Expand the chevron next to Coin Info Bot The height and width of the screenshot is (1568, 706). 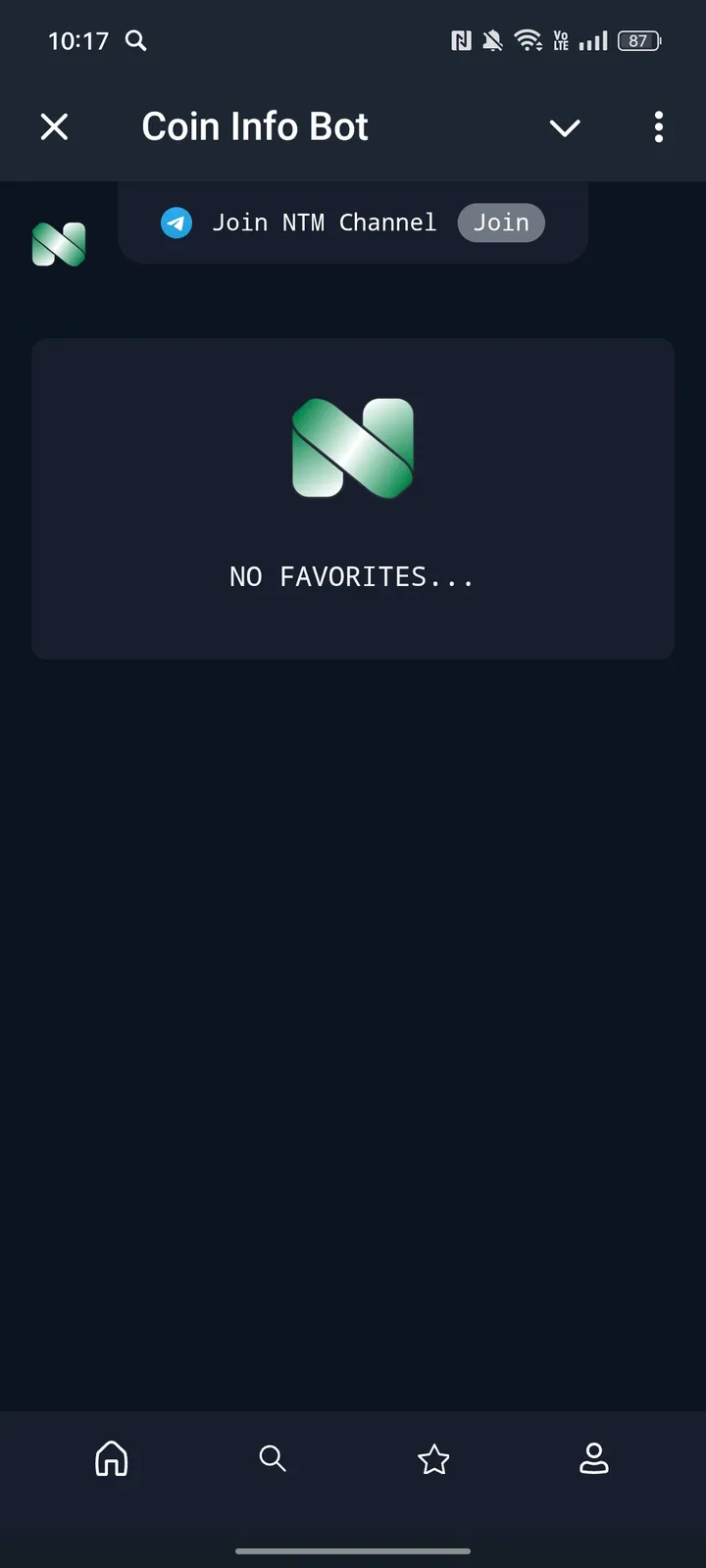[x=565, y=127]
